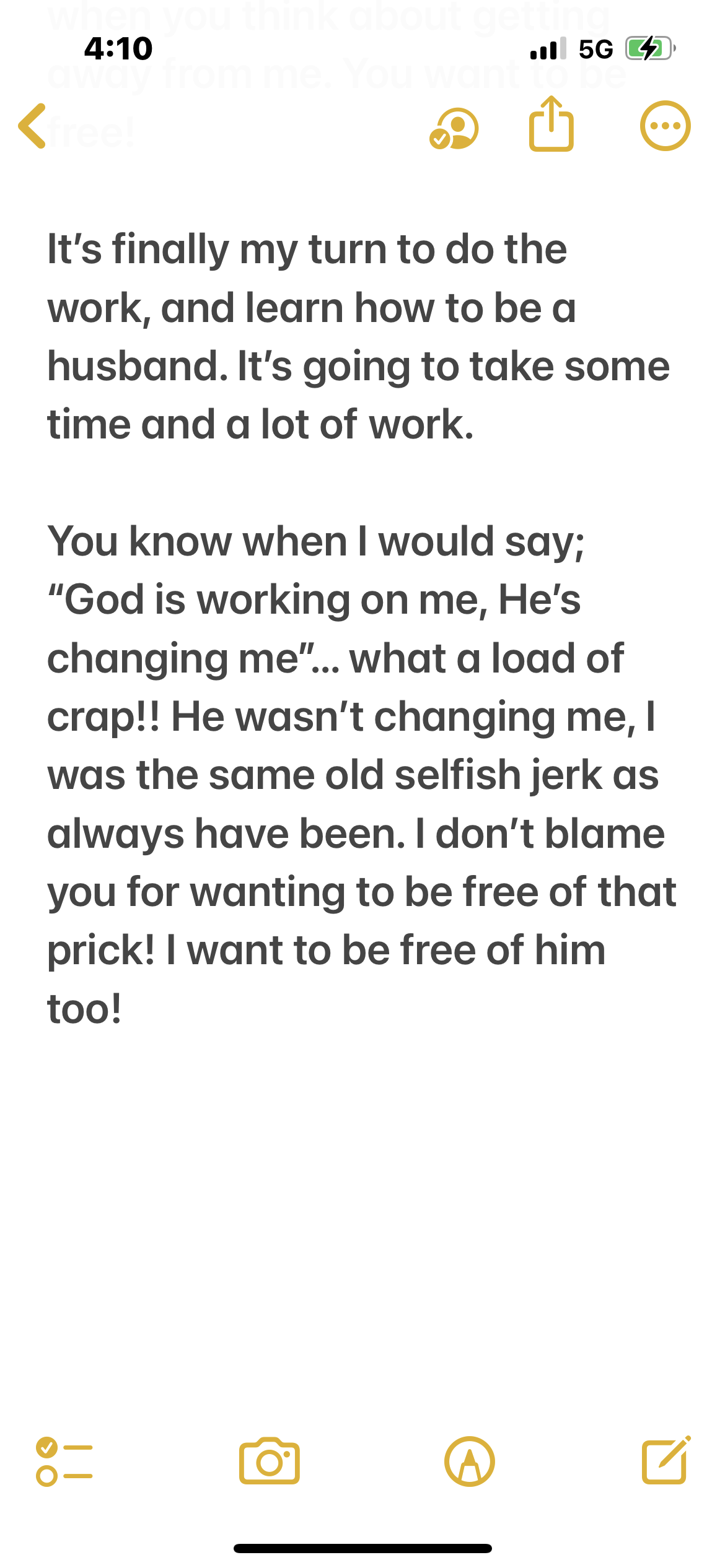Open the more options menu

665,126
